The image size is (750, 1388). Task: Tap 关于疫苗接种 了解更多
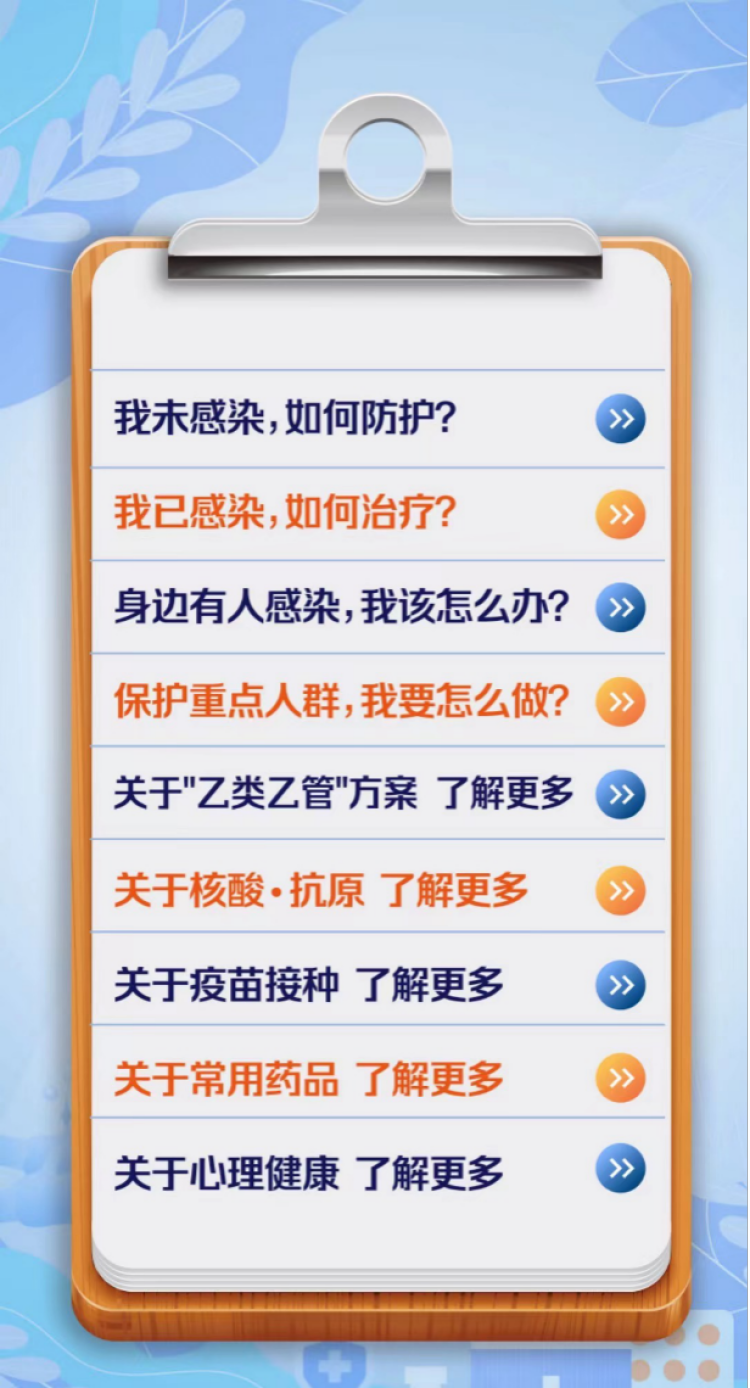(378, 985)
